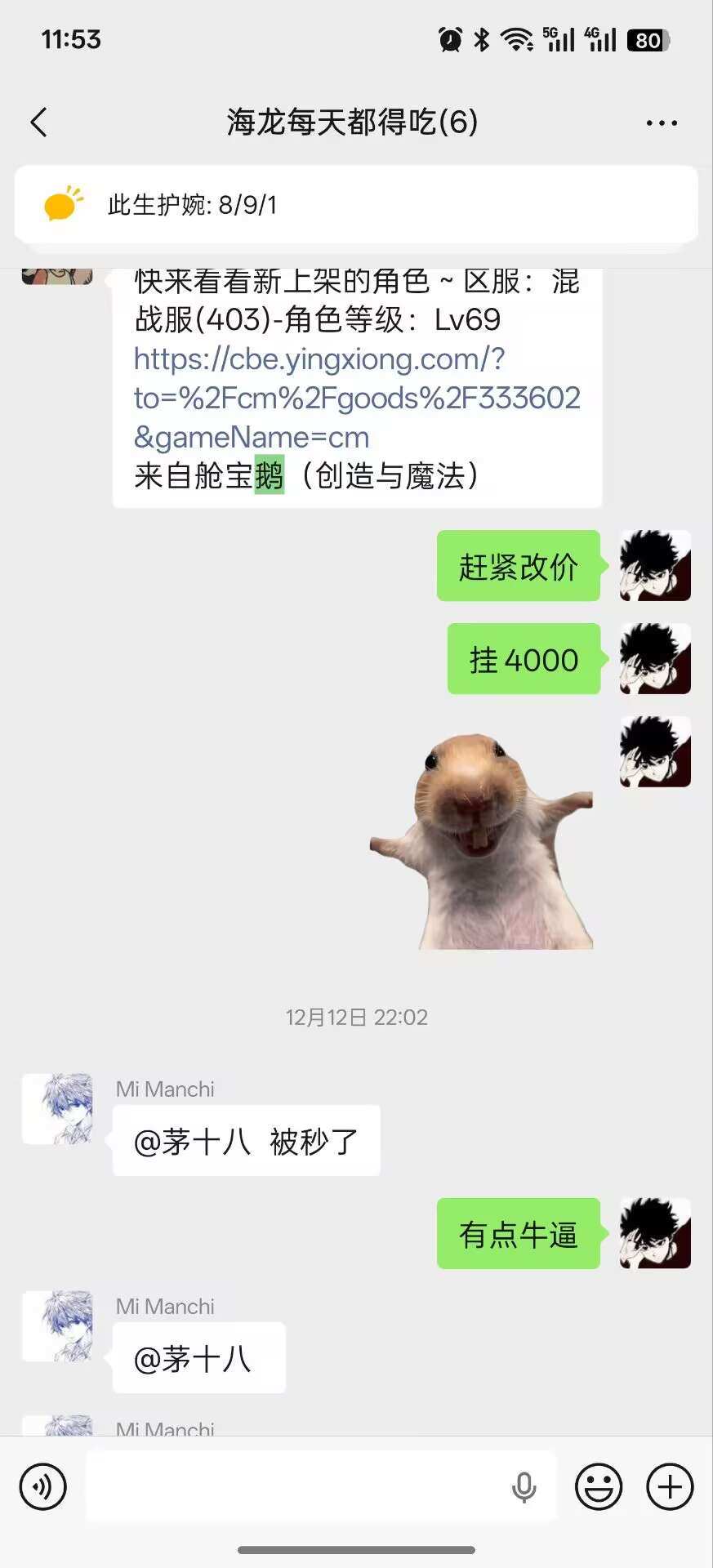Open the chat info overflow menu
The height and width of the screenshot is (1568, 713).
click(661, 123)
